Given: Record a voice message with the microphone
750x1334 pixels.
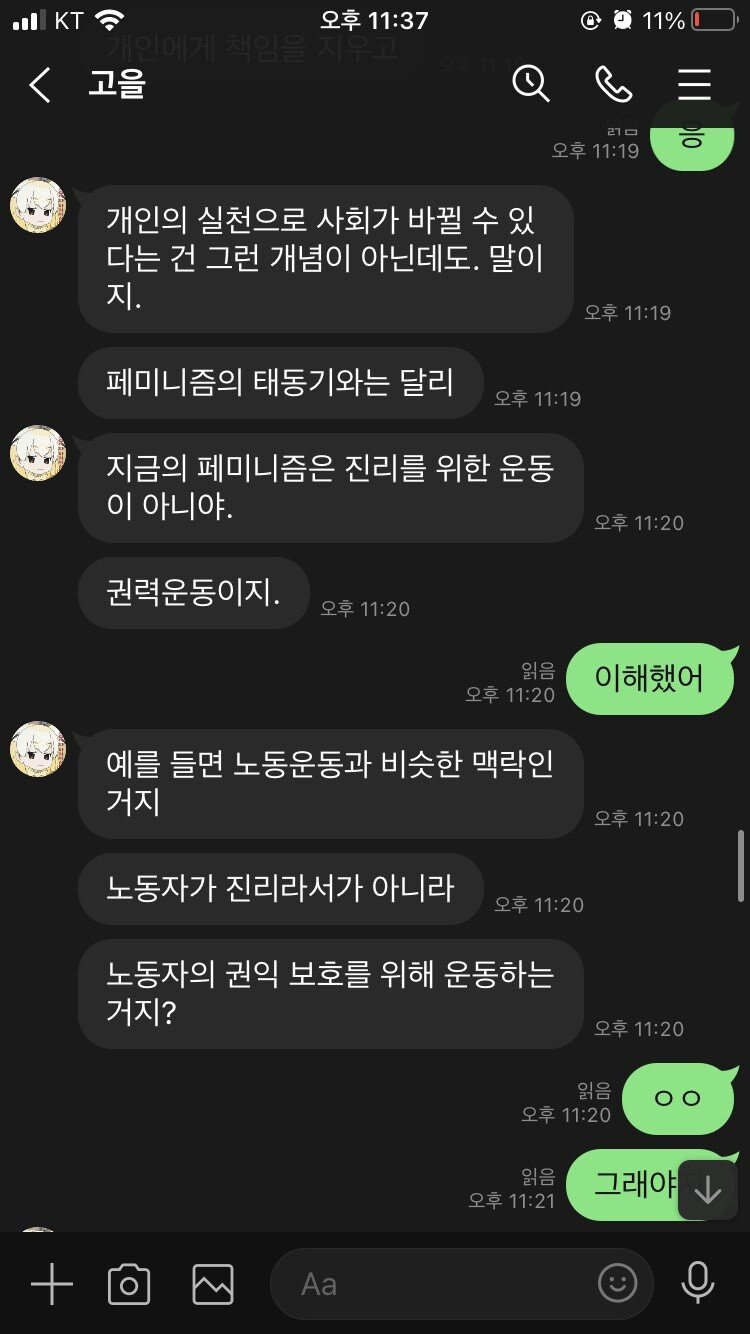Looking at the screenshot, I should coord(697,1283).
